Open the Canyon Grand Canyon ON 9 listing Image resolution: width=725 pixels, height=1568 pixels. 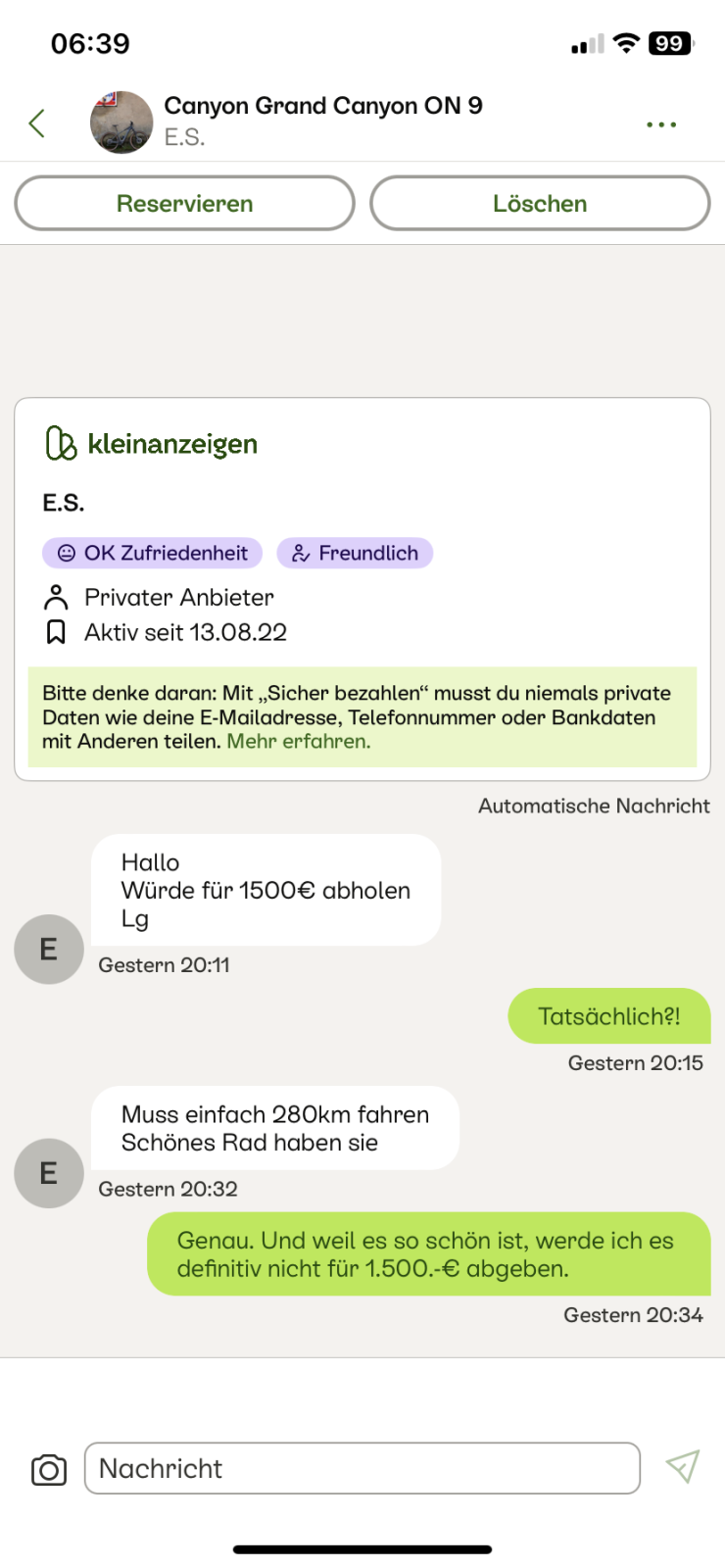(x=322, y=106)
